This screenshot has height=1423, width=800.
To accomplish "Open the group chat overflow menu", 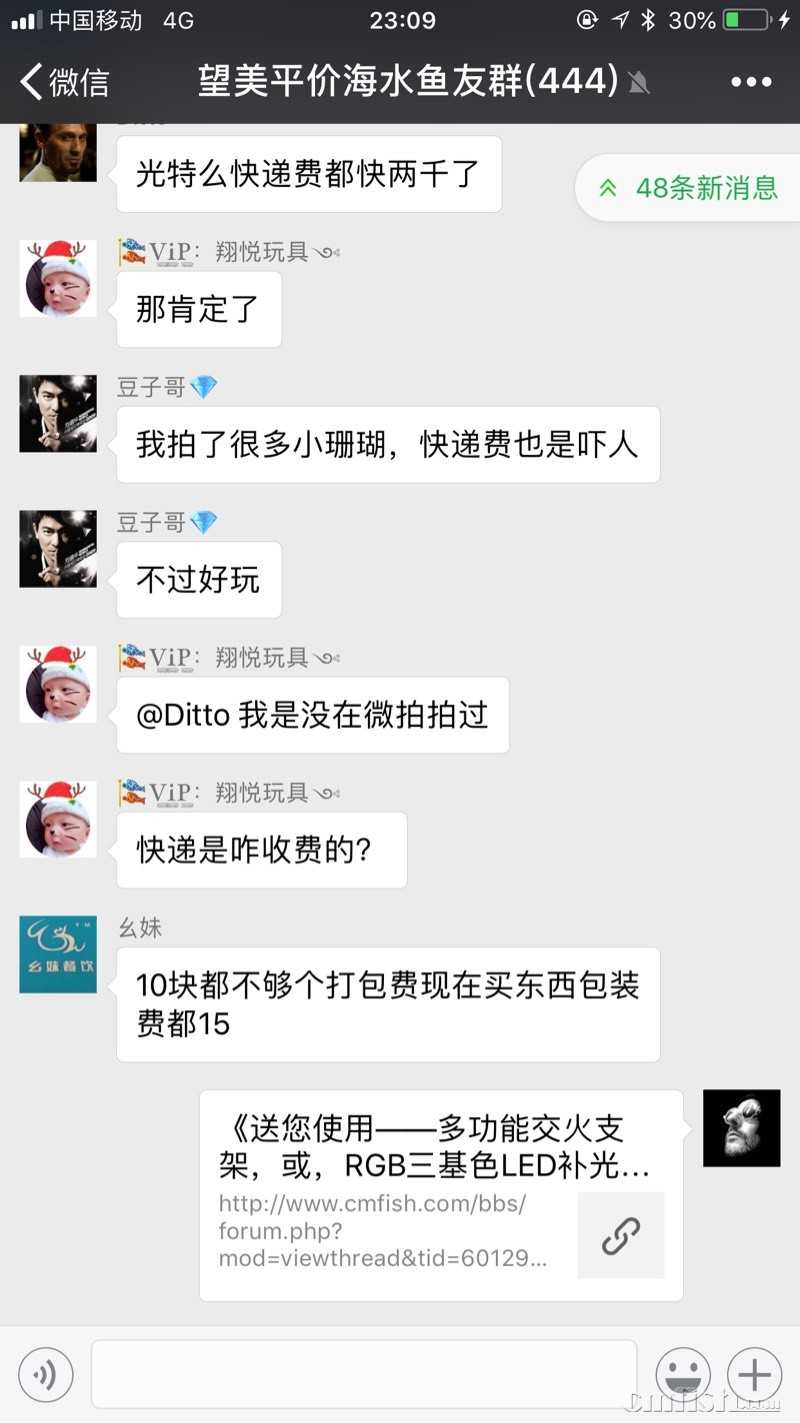I will pos(751,82).
